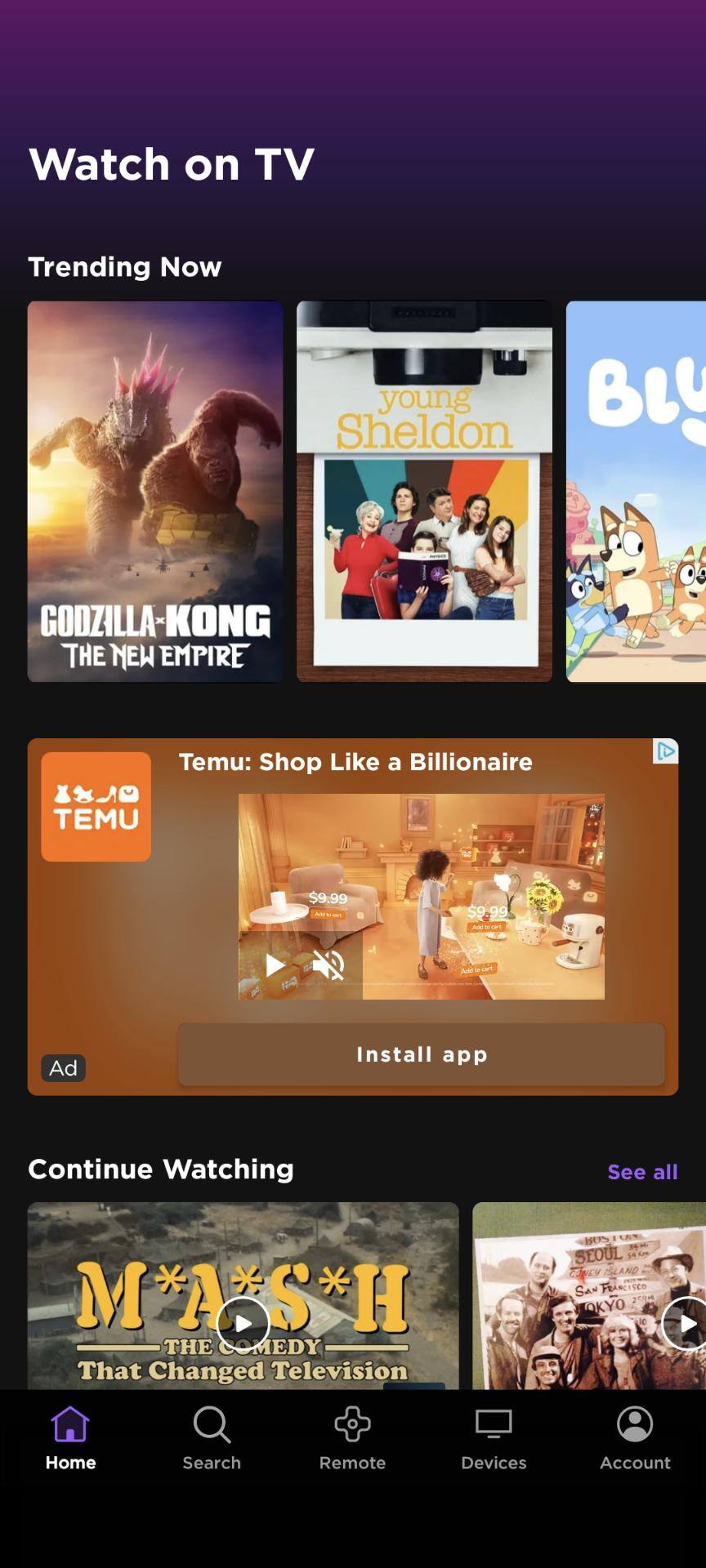Open the Bluey show tile
Screen dimensions: 706x1568
(x=636, y=491)
